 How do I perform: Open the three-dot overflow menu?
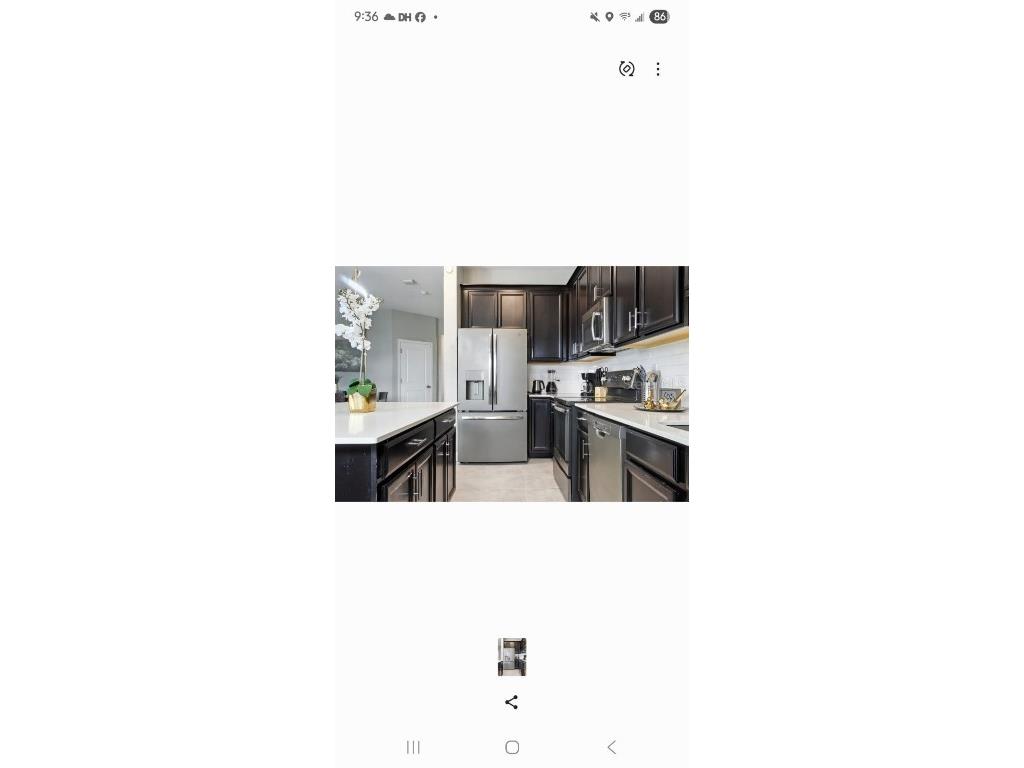pos(658,69)
